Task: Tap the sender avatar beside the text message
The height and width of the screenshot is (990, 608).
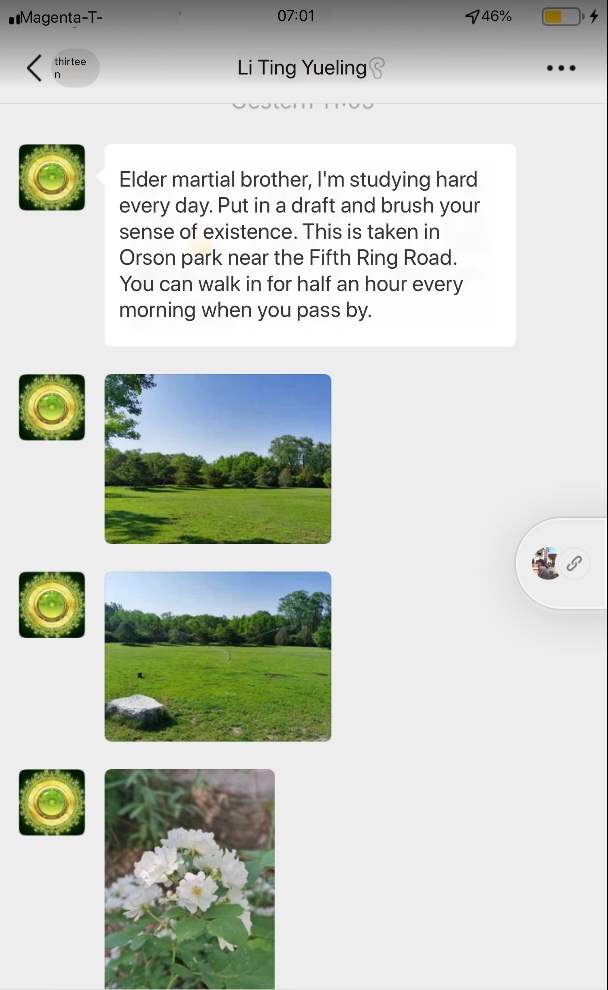Action: (x=52, y=178)
